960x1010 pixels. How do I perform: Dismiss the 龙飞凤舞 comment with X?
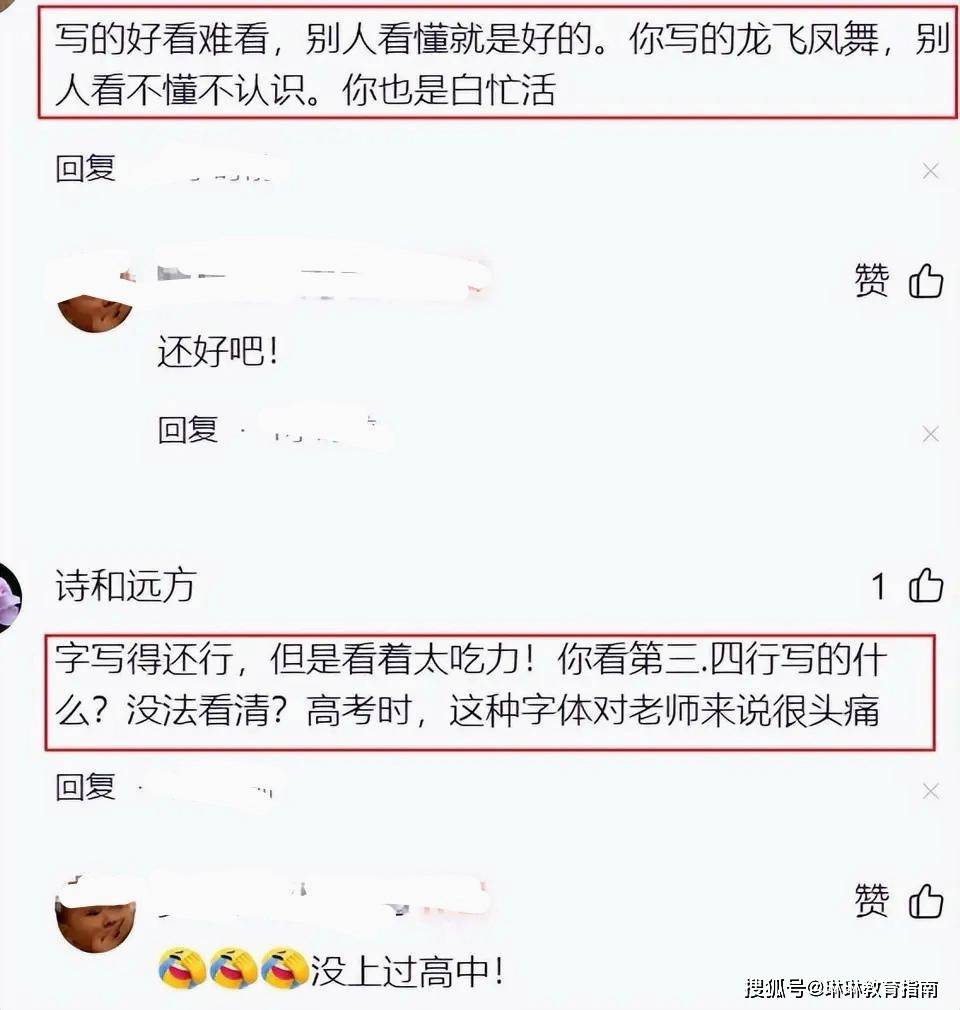[930, 172]
